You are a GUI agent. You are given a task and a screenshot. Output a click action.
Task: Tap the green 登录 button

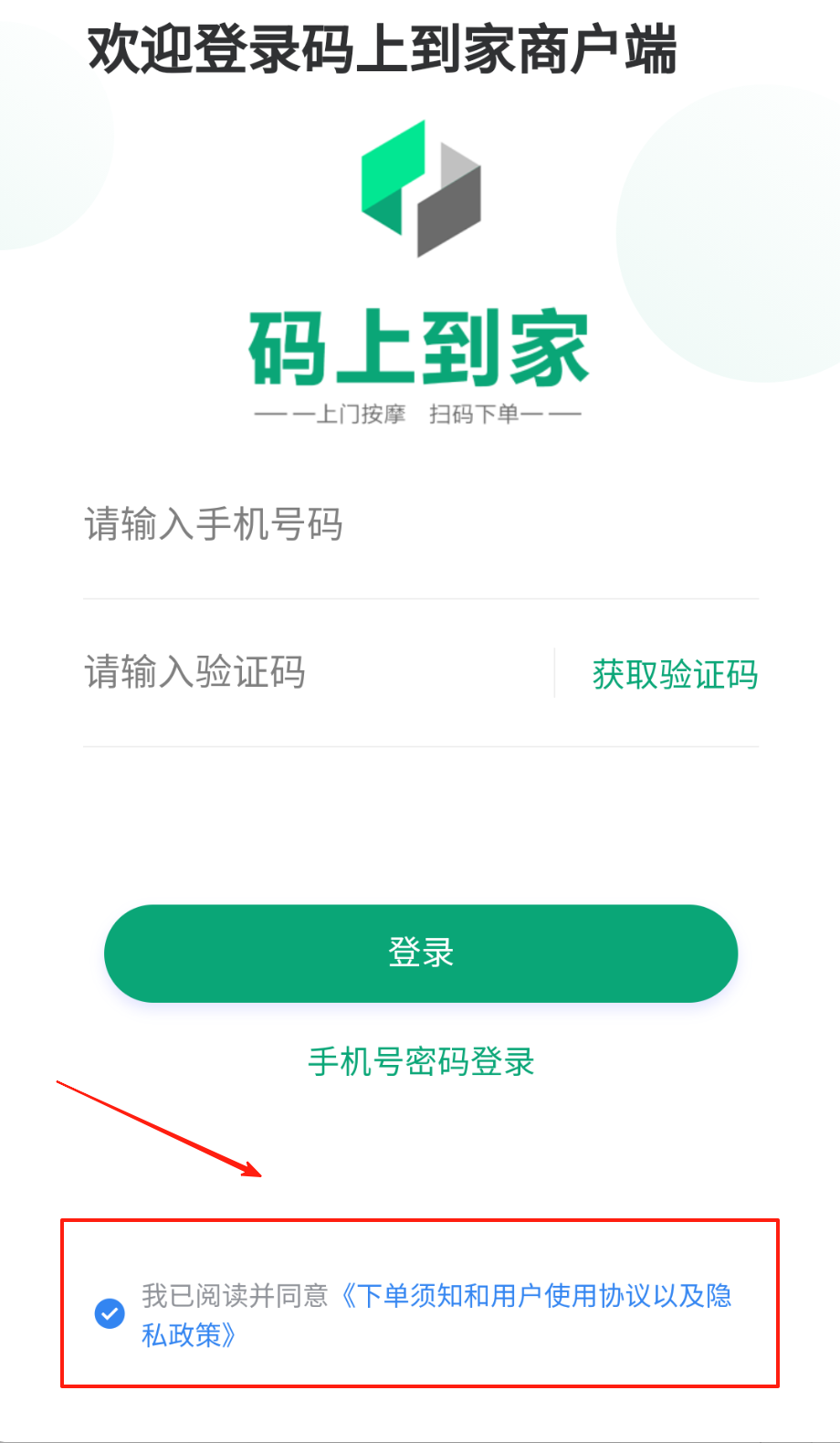coord(421,953)
